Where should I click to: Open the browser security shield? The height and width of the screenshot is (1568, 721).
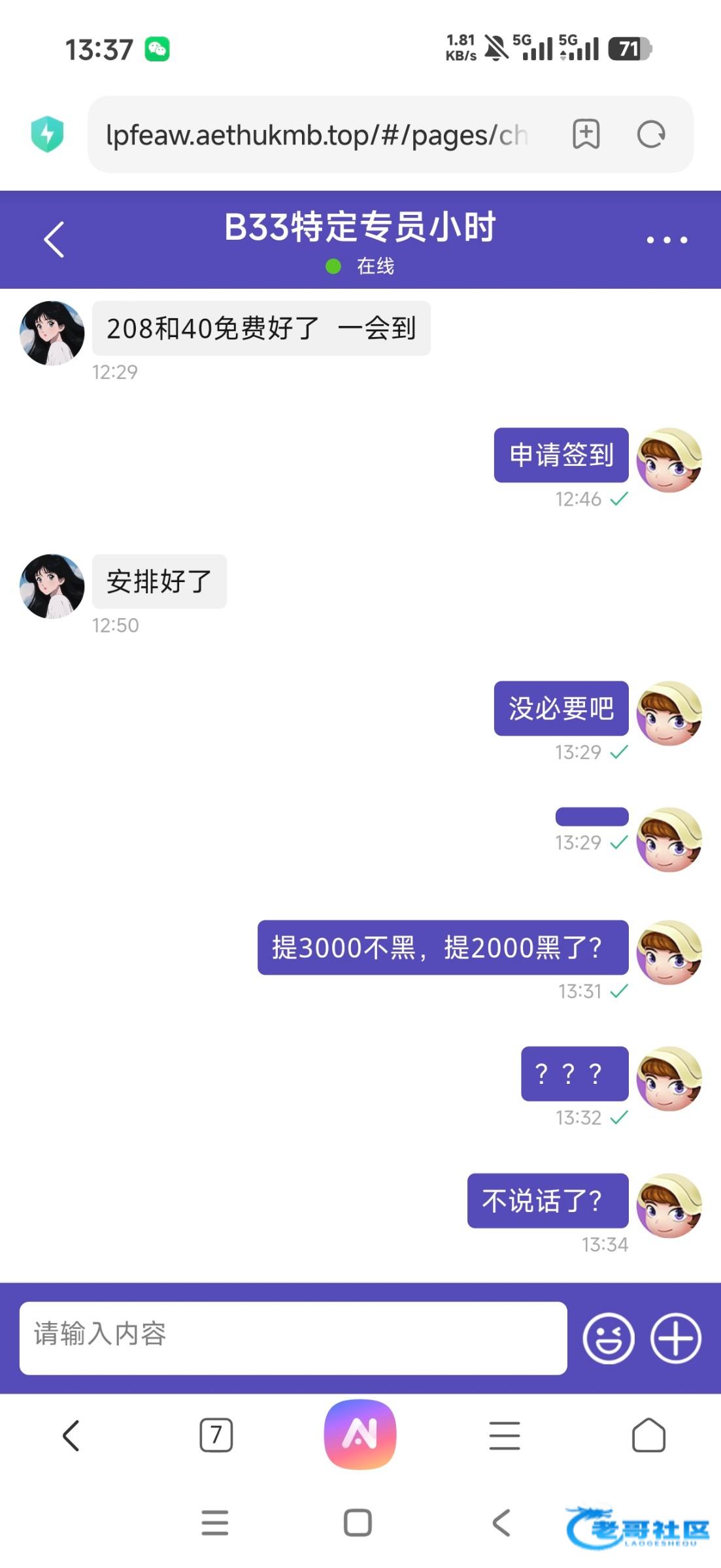point(48,134)
